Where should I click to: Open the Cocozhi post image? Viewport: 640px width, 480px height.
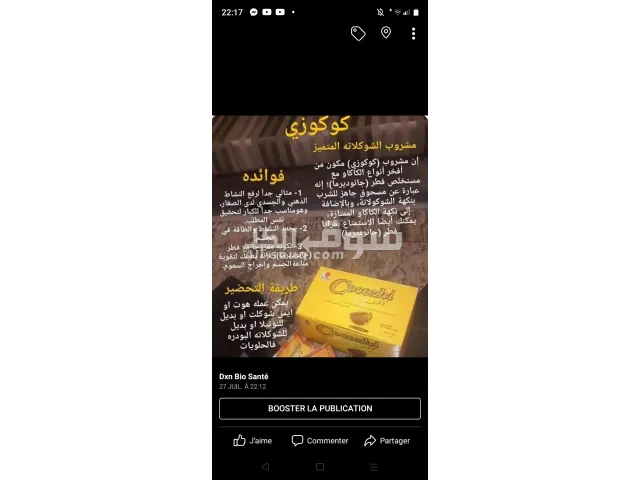320,236
